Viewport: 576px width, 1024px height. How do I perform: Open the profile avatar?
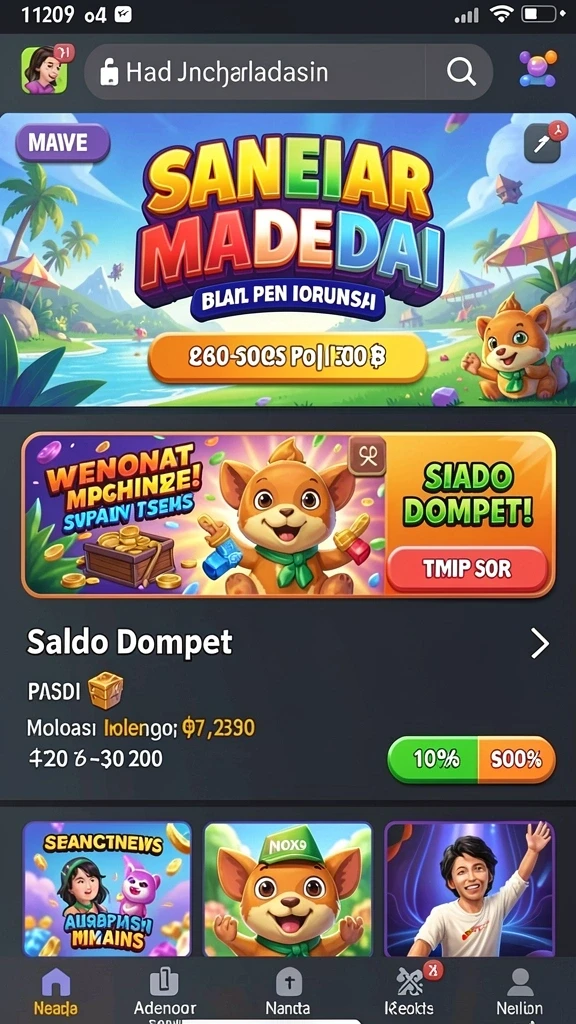[x=44, y=71]
